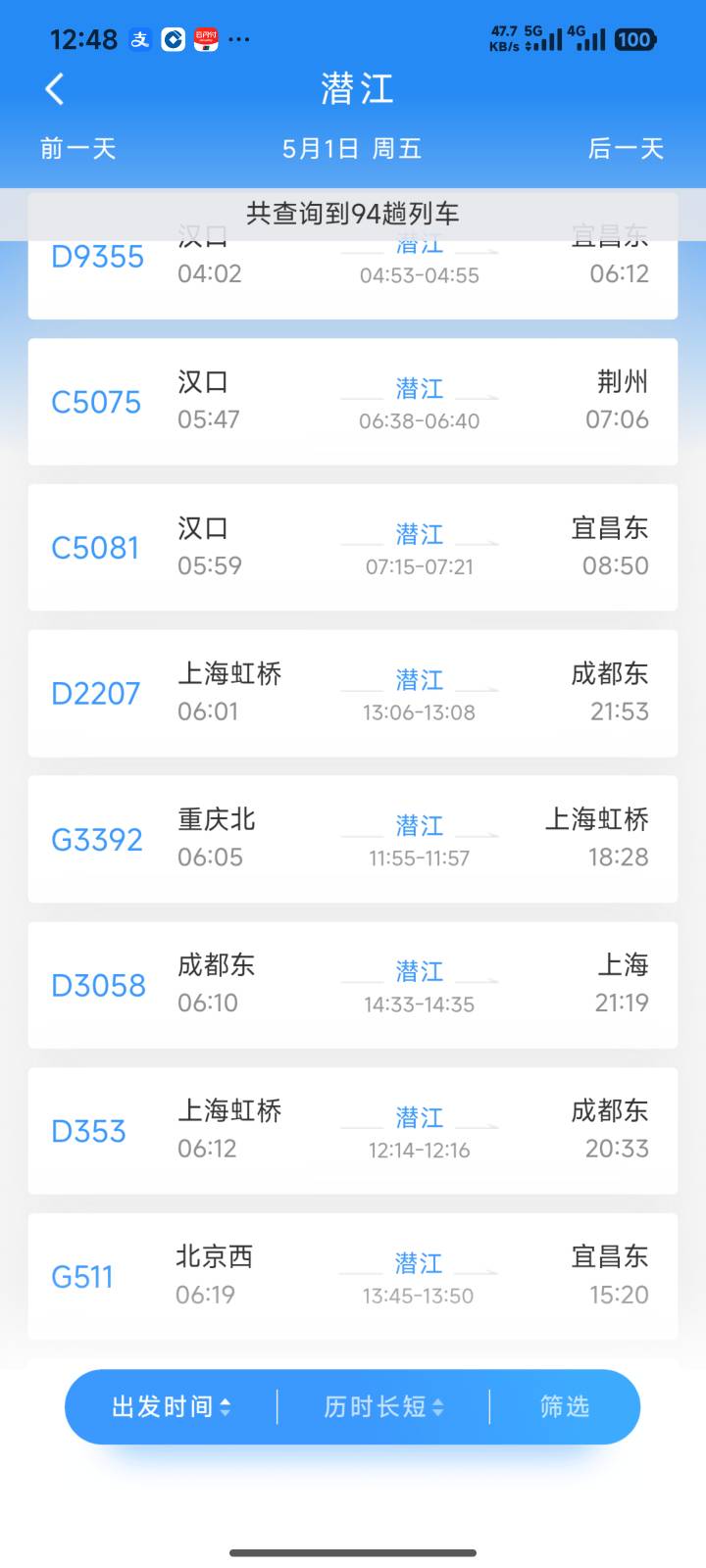Open the date picker showing 5月1日 周五

pos(352,149)
